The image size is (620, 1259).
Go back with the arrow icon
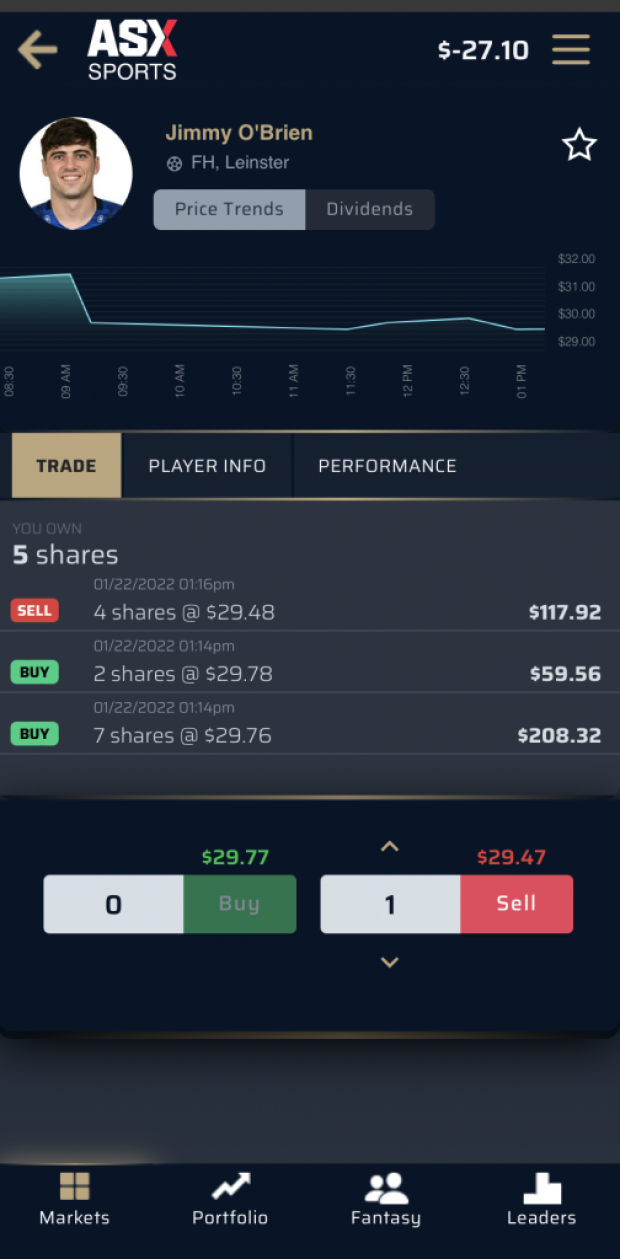point(37,50)
